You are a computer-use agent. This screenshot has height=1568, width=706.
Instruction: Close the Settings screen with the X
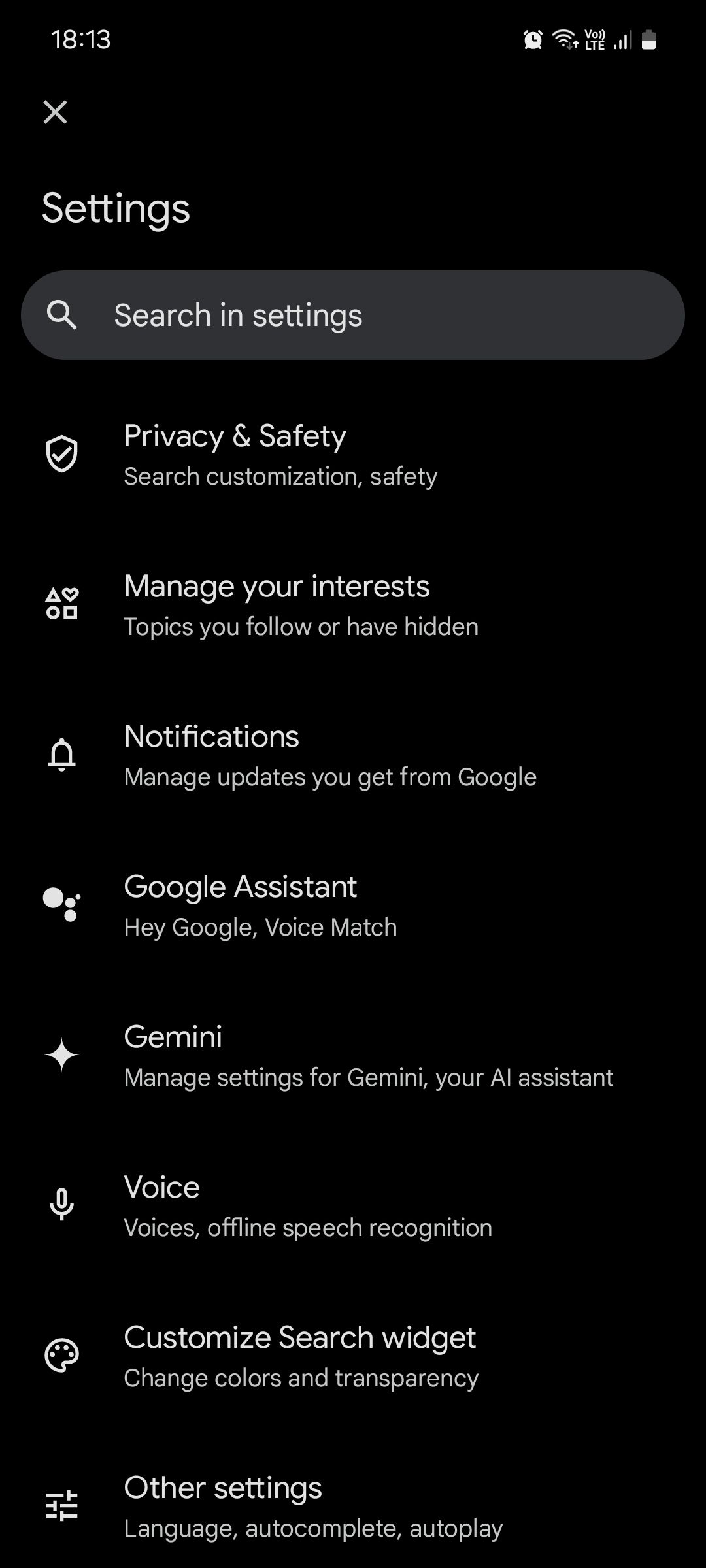55,111
